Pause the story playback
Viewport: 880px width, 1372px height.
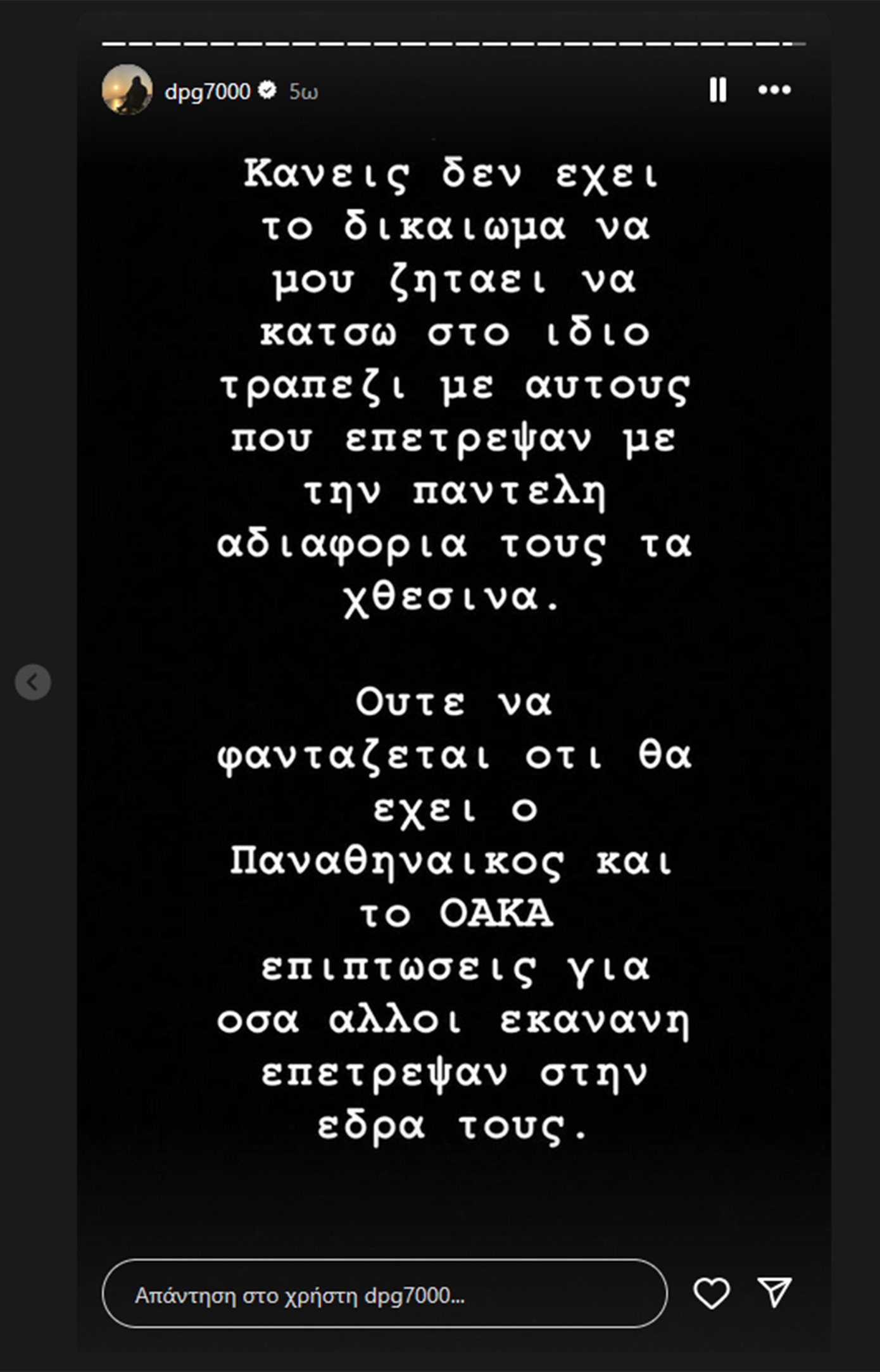pos(717,90)
